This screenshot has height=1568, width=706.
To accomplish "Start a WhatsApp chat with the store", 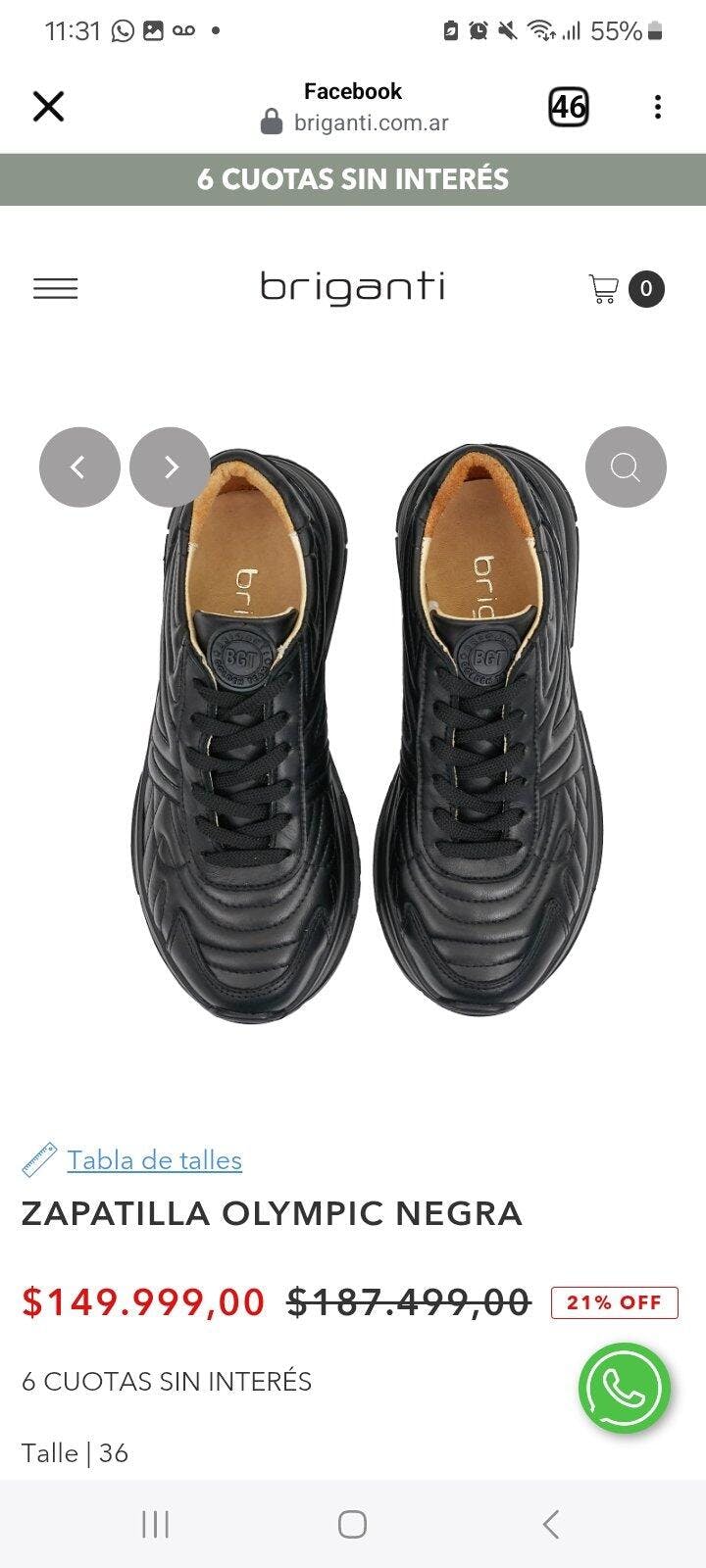I will click(x=624, y=1388).
